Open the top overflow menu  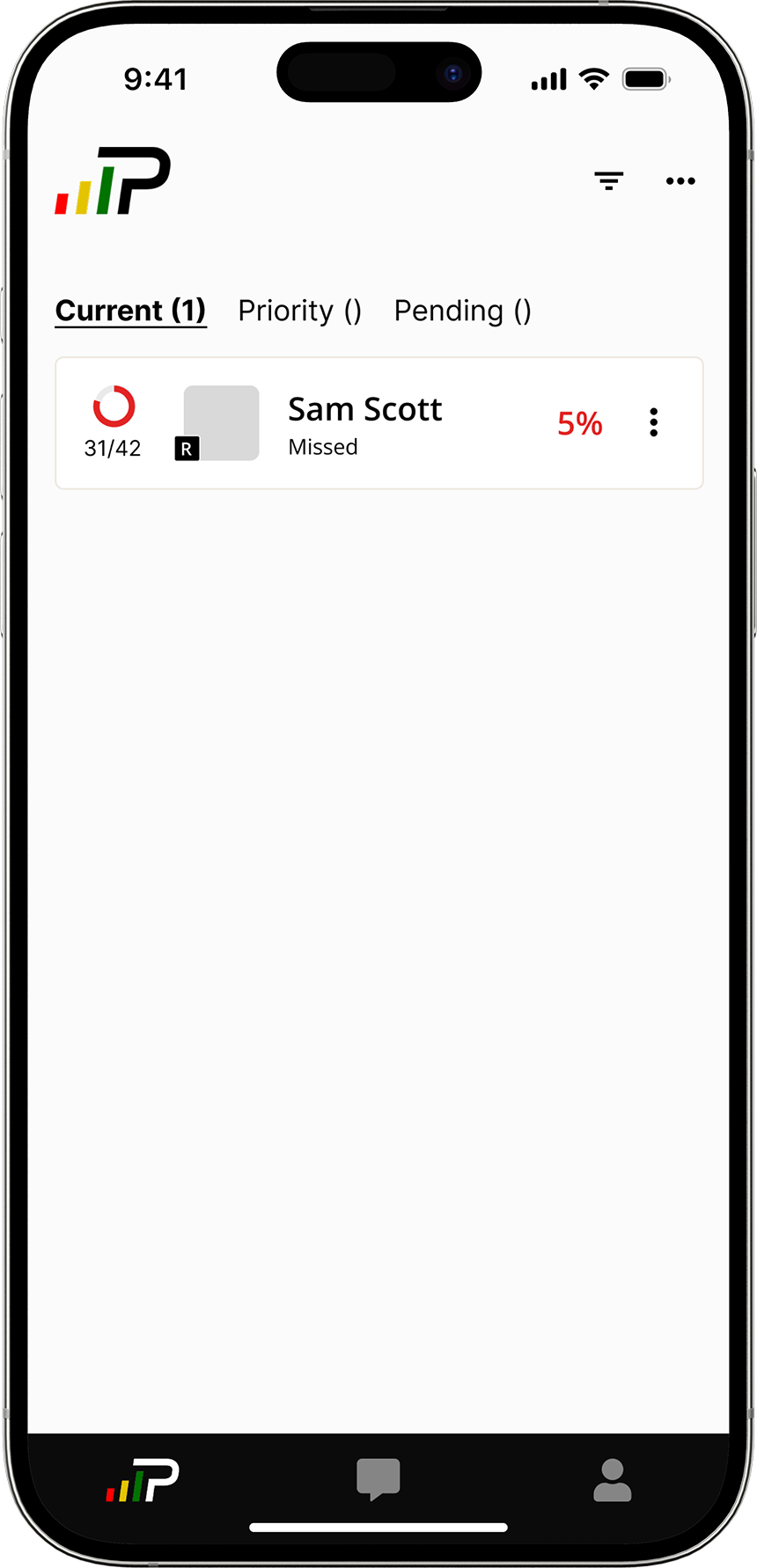(680, 181)
